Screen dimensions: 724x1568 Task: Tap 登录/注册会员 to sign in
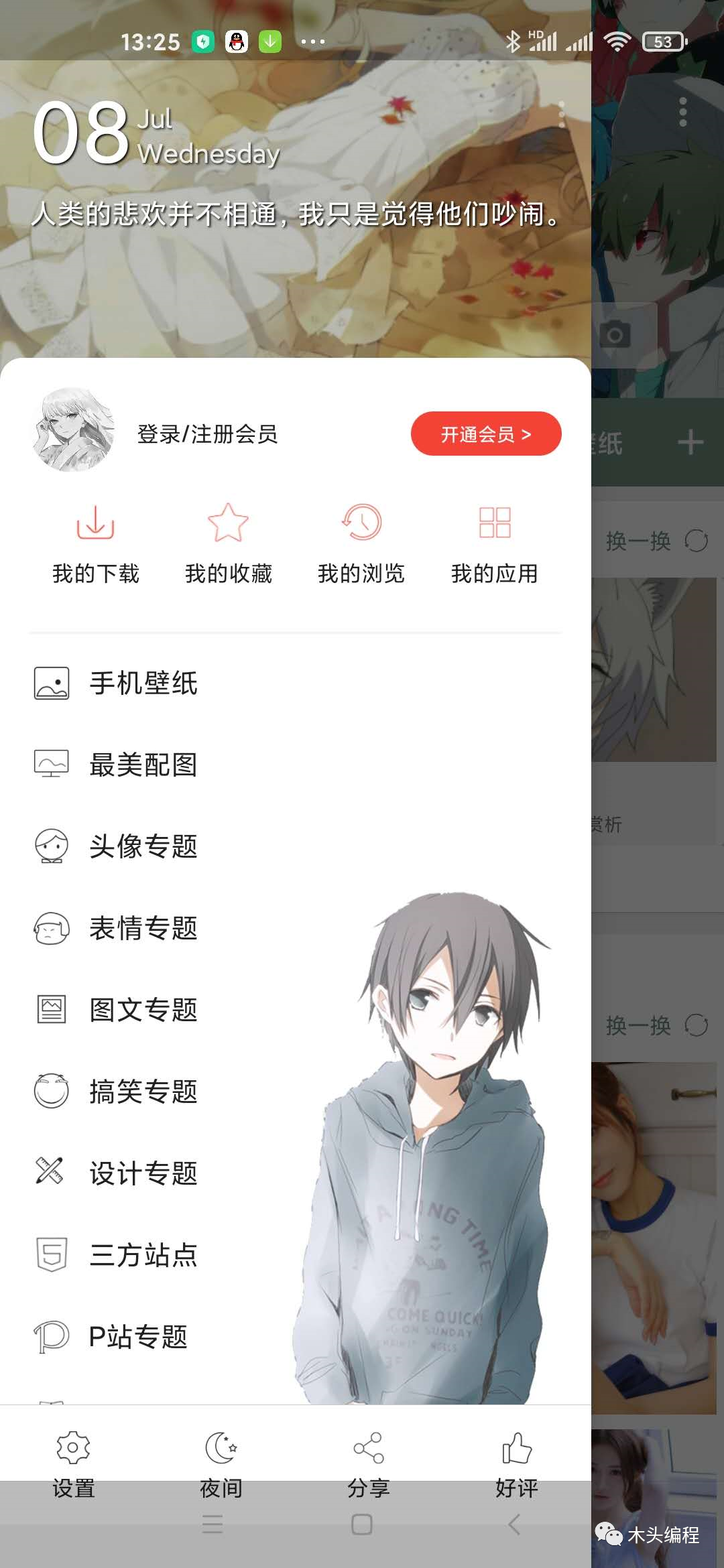[207, 434]
